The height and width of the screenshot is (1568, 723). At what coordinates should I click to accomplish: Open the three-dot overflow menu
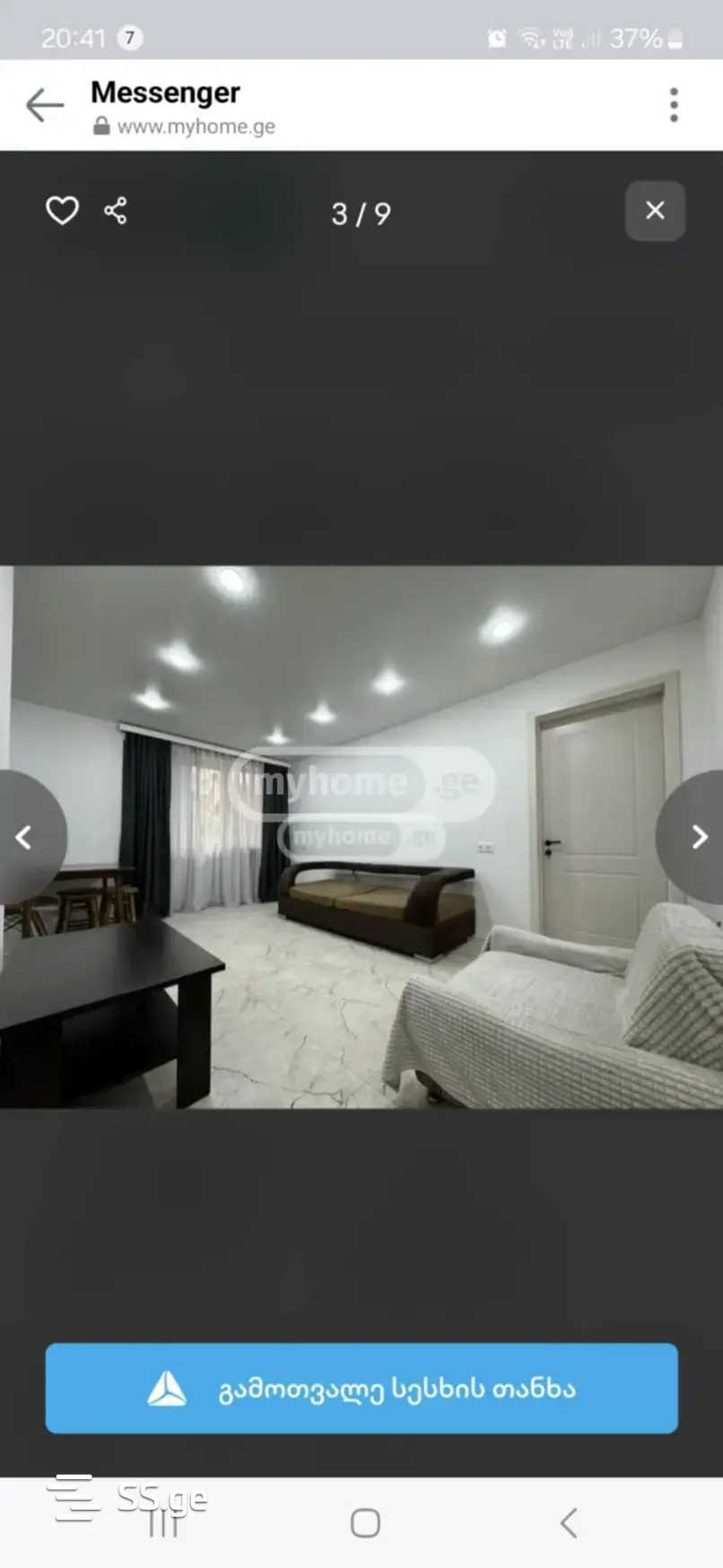[x=674, y=105]
